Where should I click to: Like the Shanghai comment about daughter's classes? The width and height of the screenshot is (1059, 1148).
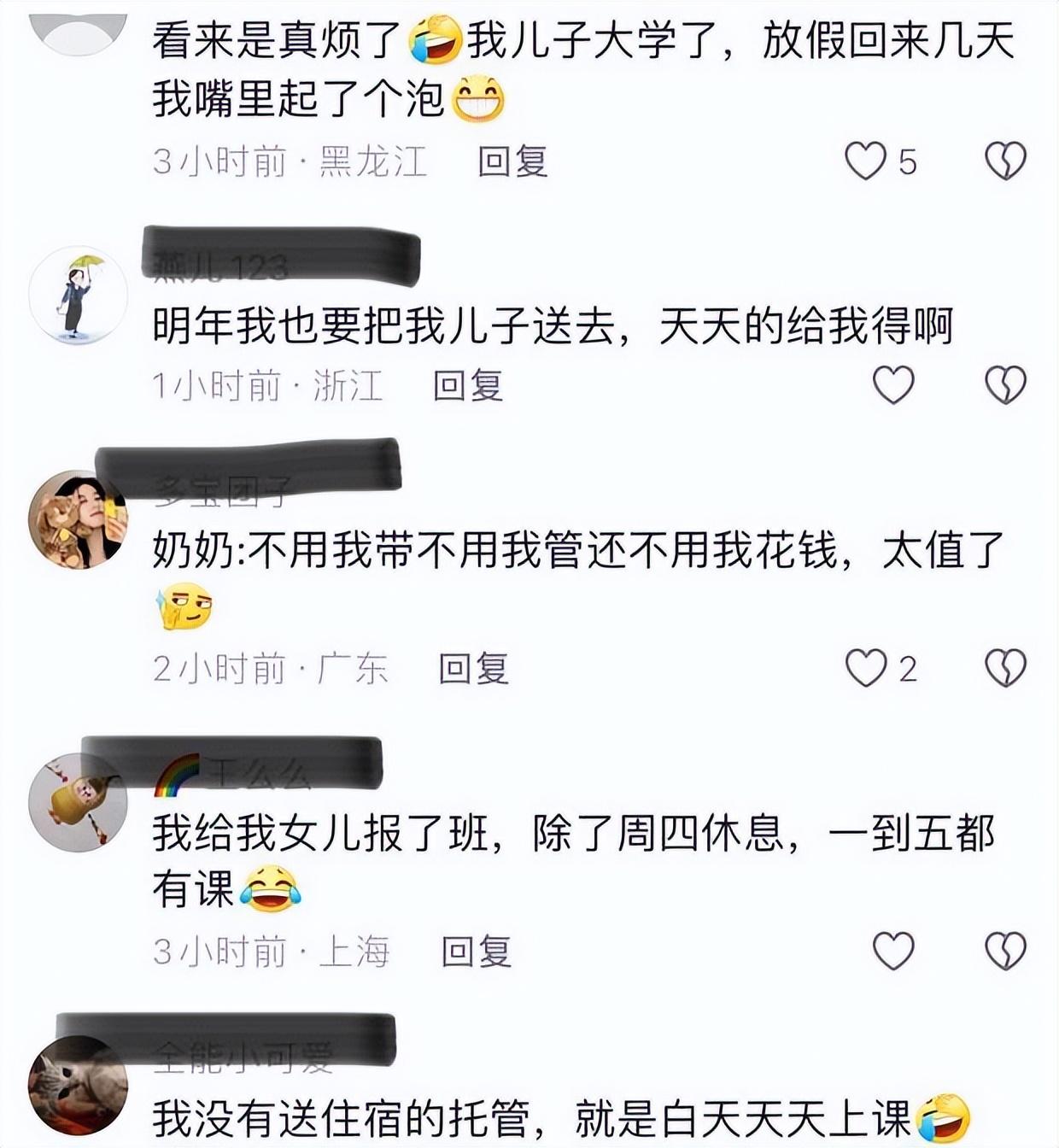point(893,951)
